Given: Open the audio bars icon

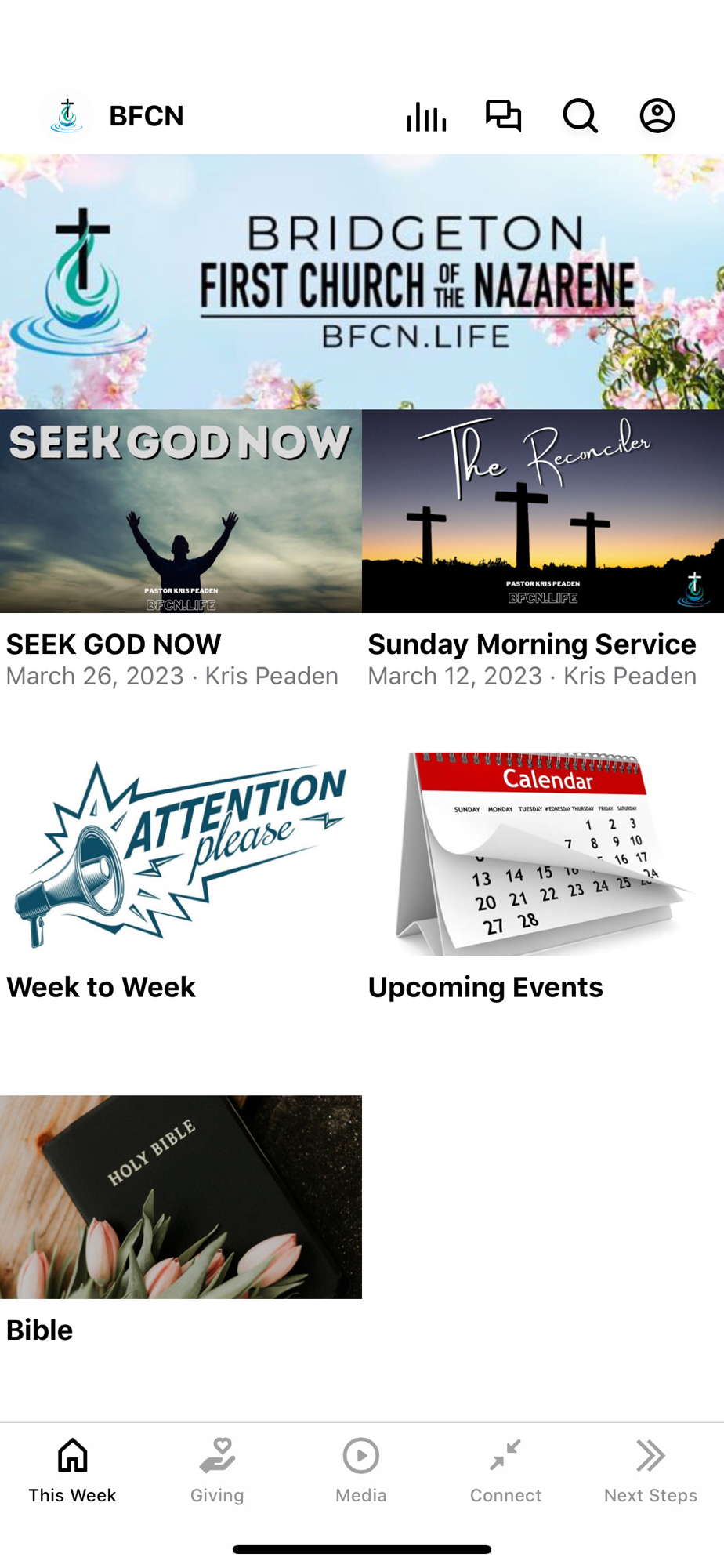Looking at the screenshot, I should [426, 116].
